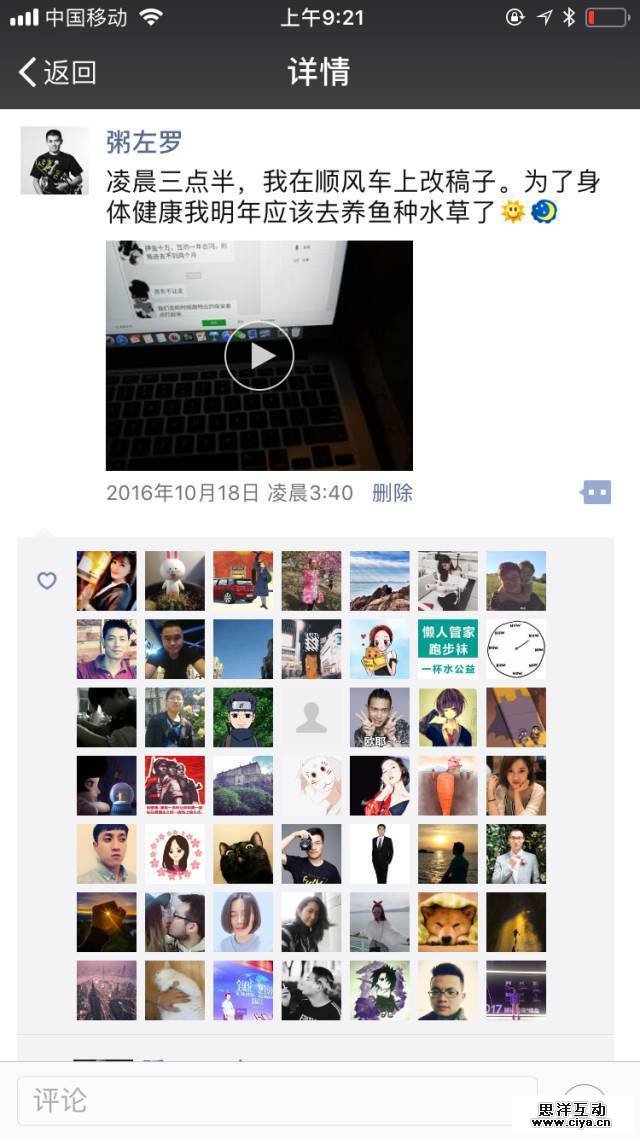Tap the 评论 comment input field
This screenshot has width=640, height=1138.
click(x=276, y=1100)
